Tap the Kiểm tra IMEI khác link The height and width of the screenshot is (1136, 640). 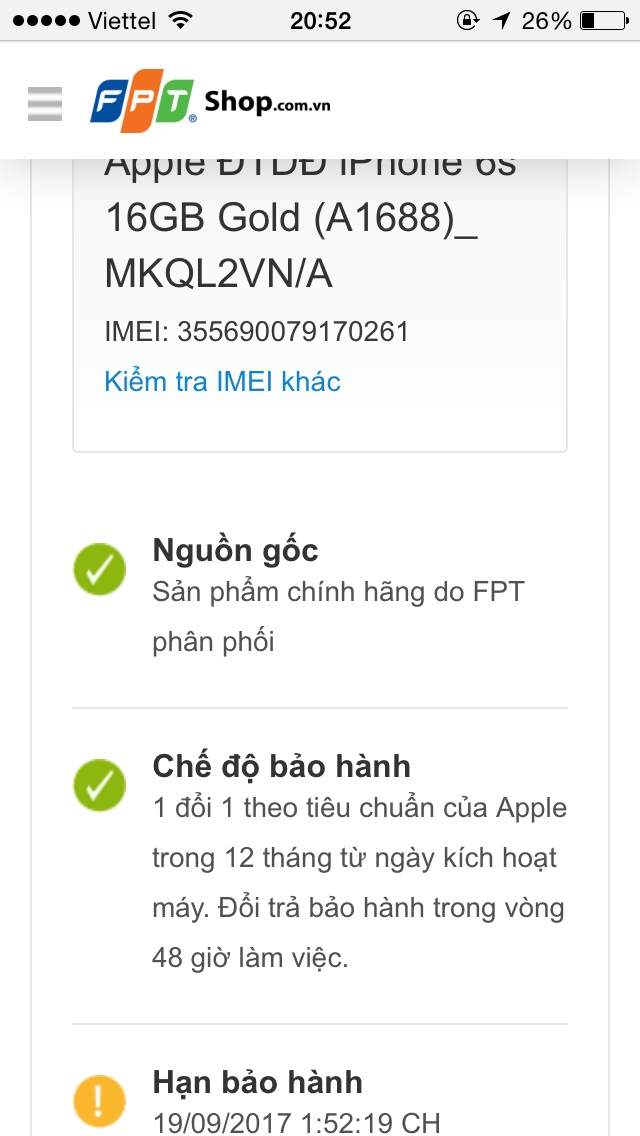tap(223, 381)
